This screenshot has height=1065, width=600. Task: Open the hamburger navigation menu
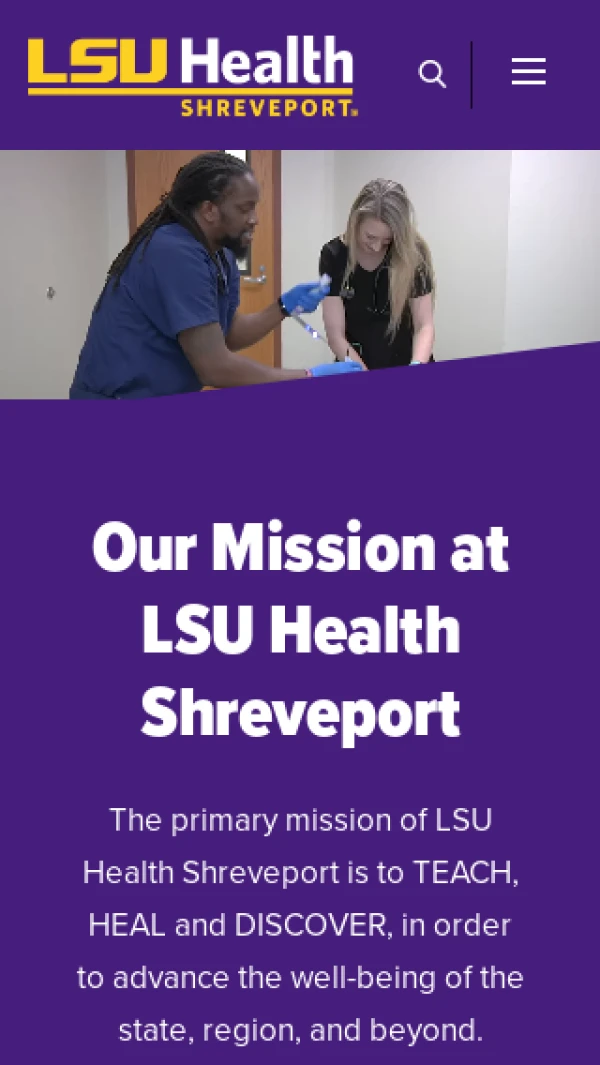[x=528, y=72]
